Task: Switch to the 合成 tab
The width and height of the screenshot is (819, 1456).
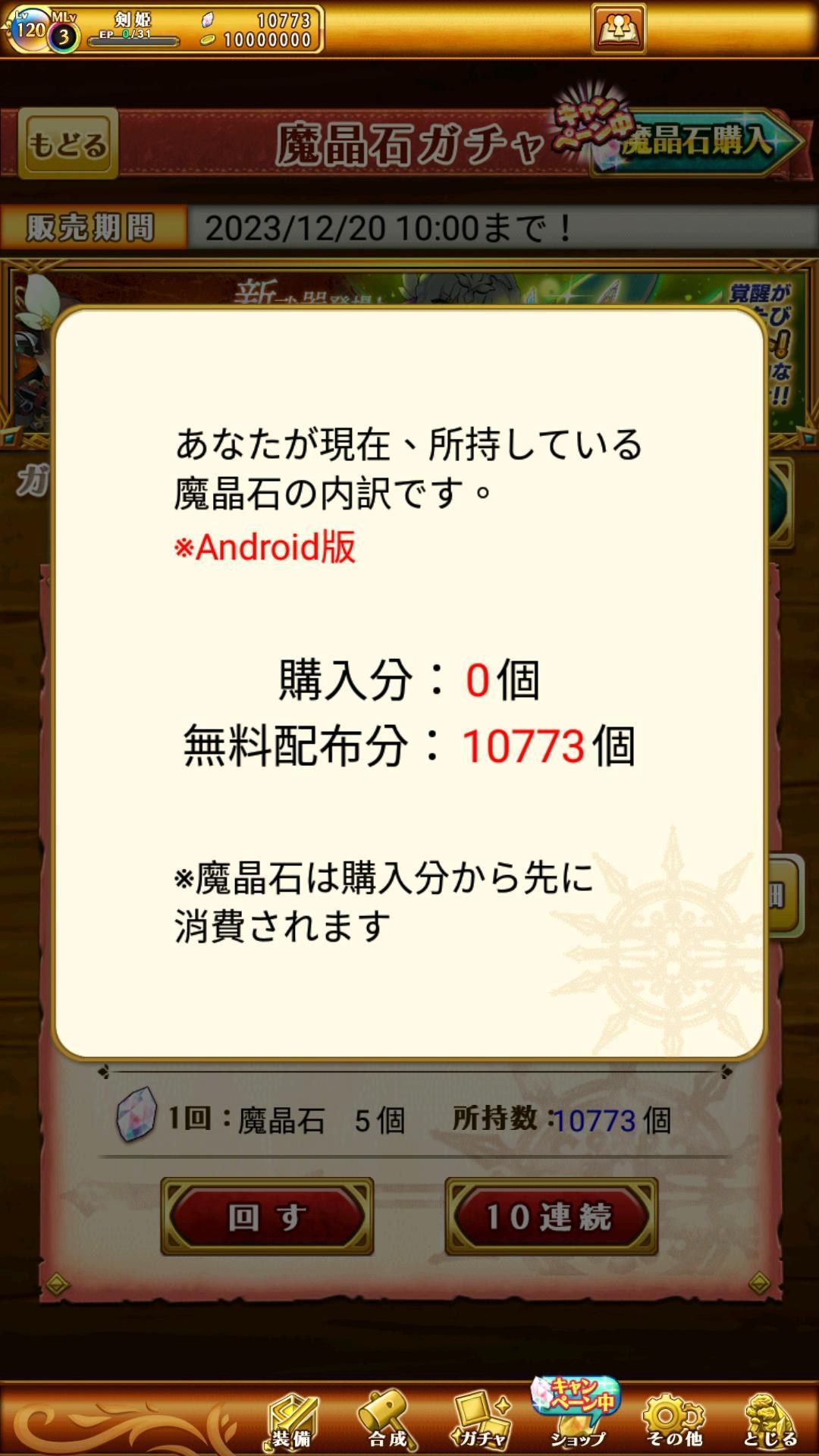Action: pos(388,1421)
